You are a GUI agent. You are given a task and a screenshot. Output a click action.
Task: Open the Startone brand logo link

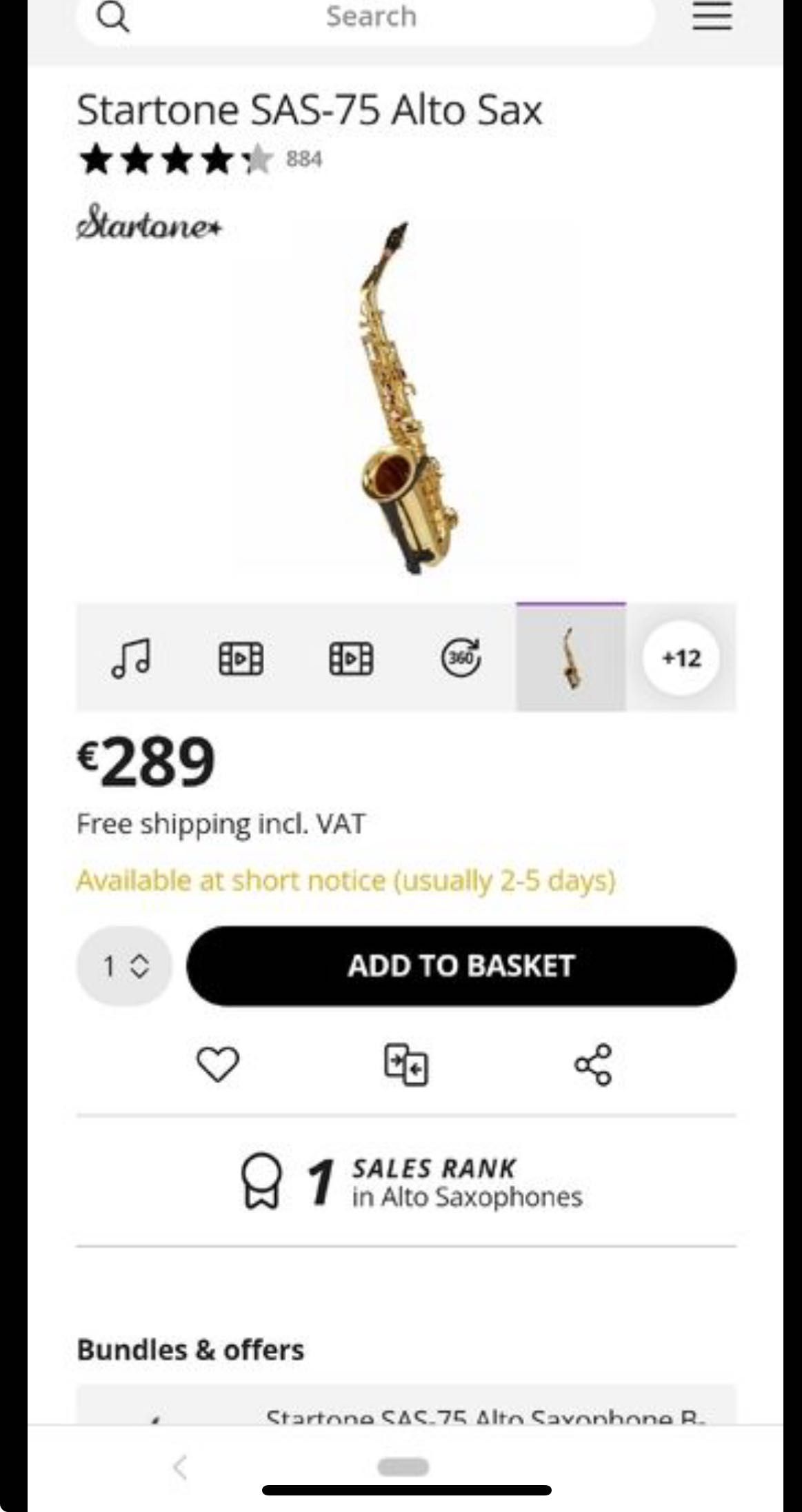[149, 223]
